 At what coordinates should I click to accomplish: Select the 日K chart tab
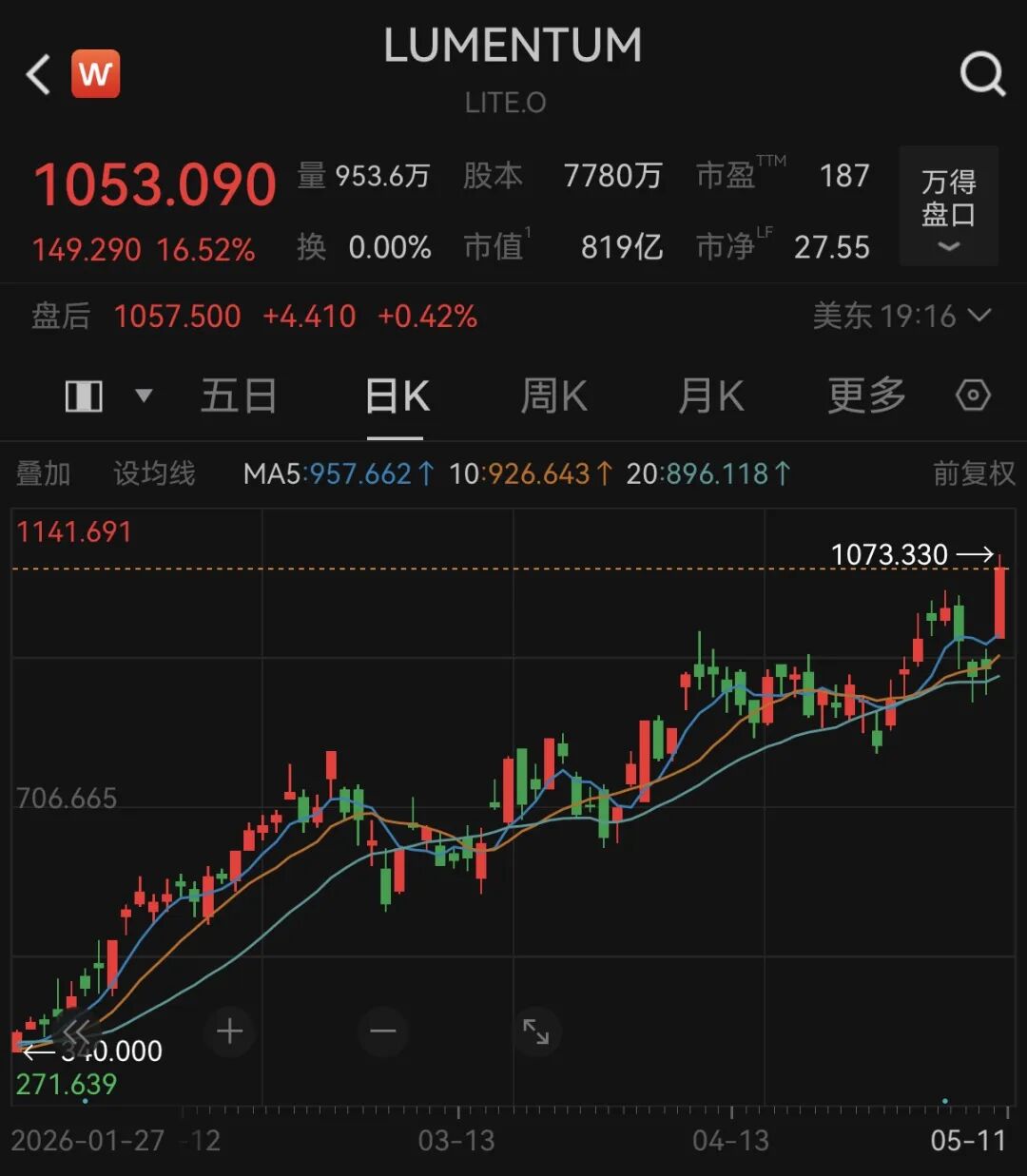[397, 395]
